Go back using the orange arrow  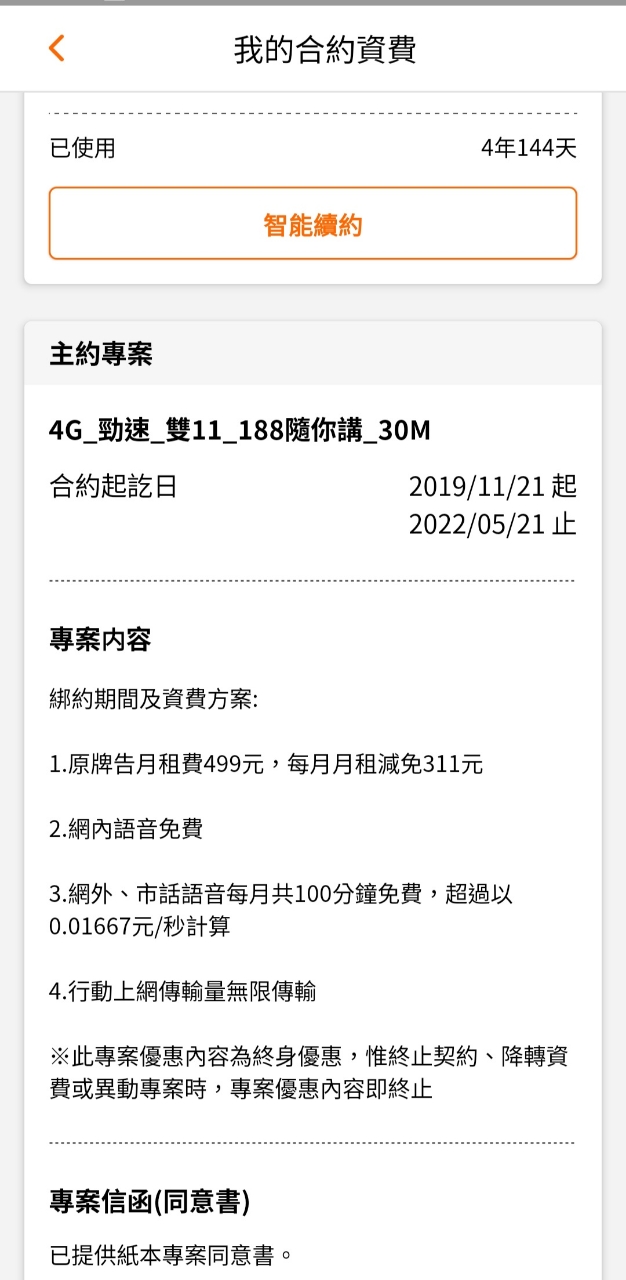[57, 48]
